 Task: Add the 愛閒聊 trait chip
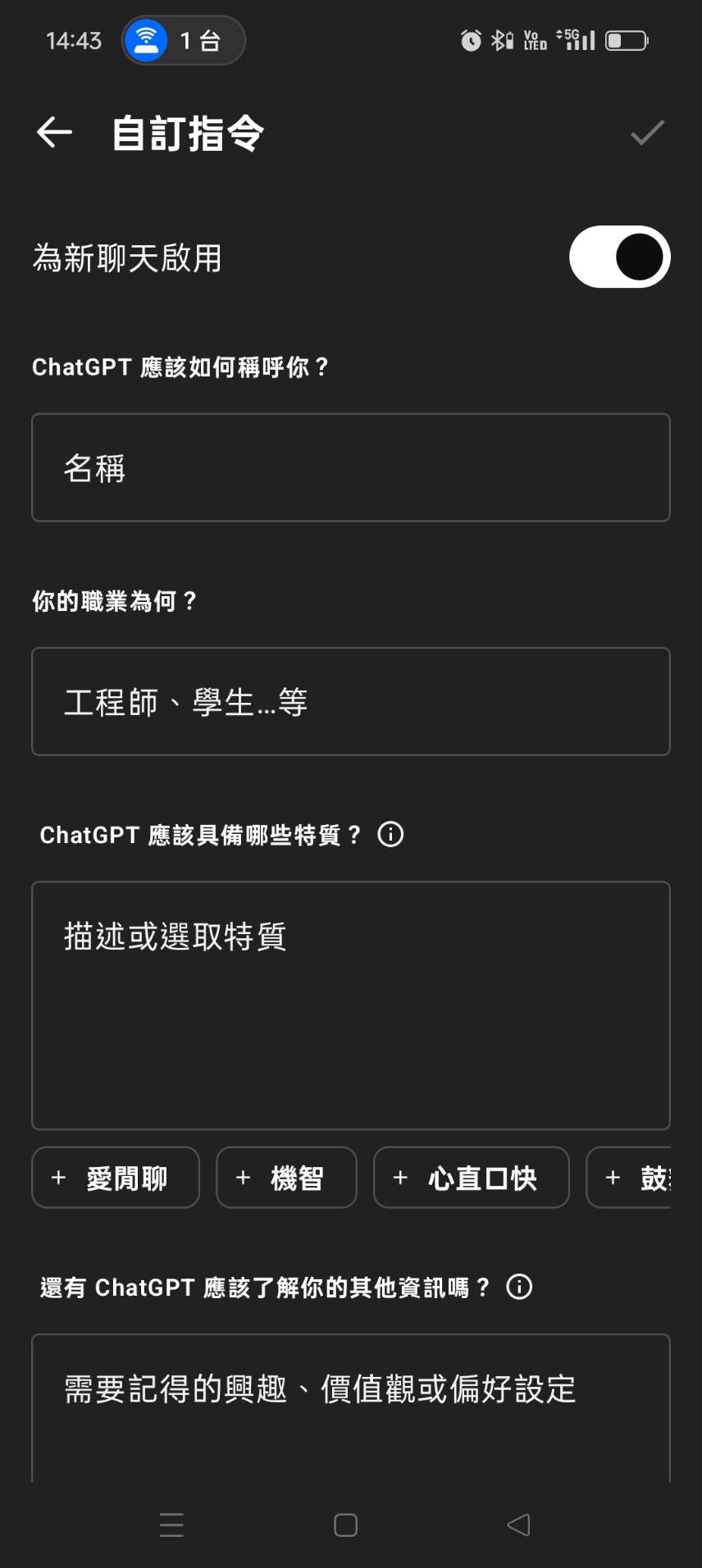tap(116, 1178)
